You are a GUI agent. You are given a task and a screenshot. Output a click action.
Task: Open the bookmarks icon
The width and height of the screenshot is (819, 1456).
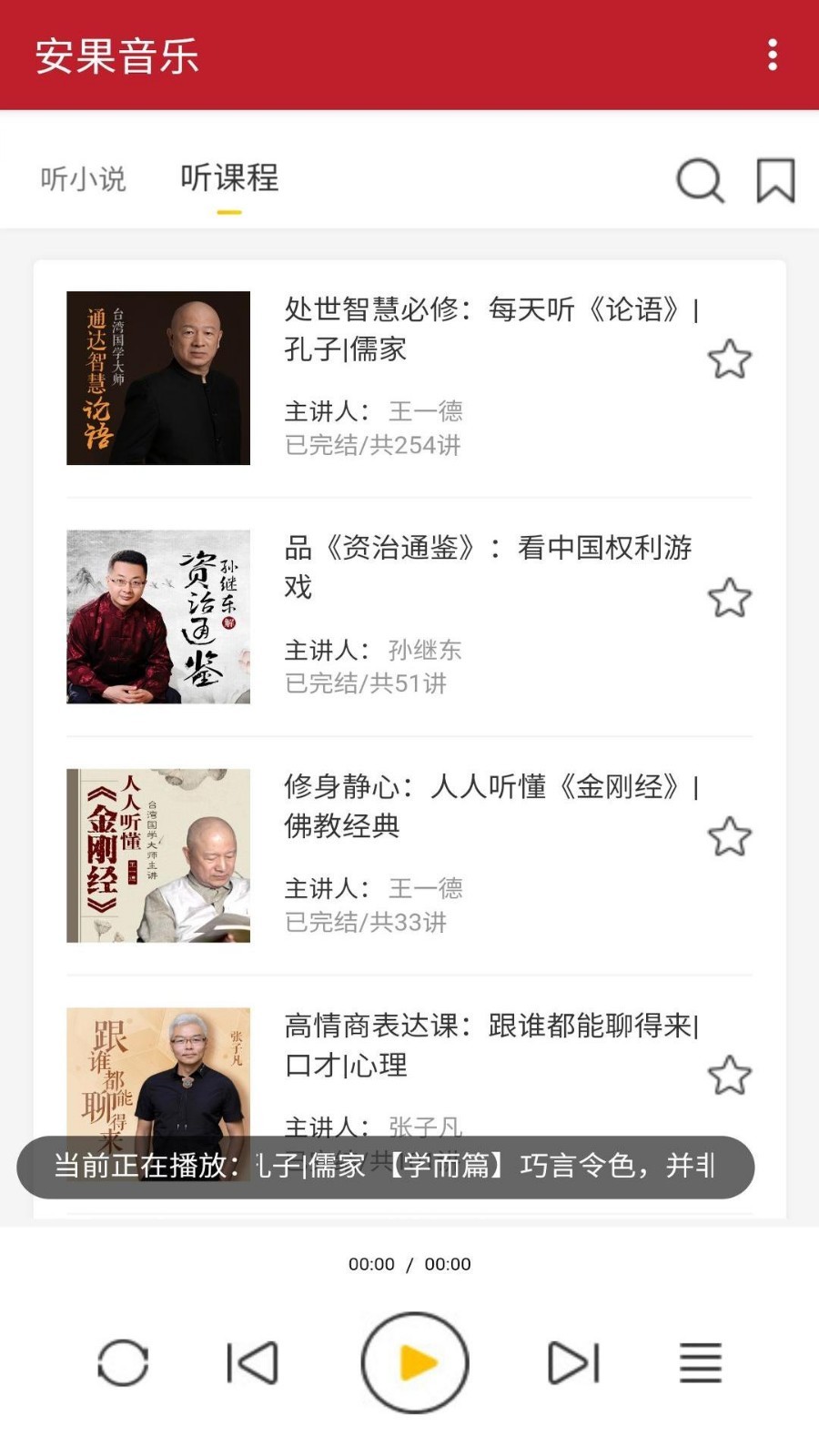[775, 180]
